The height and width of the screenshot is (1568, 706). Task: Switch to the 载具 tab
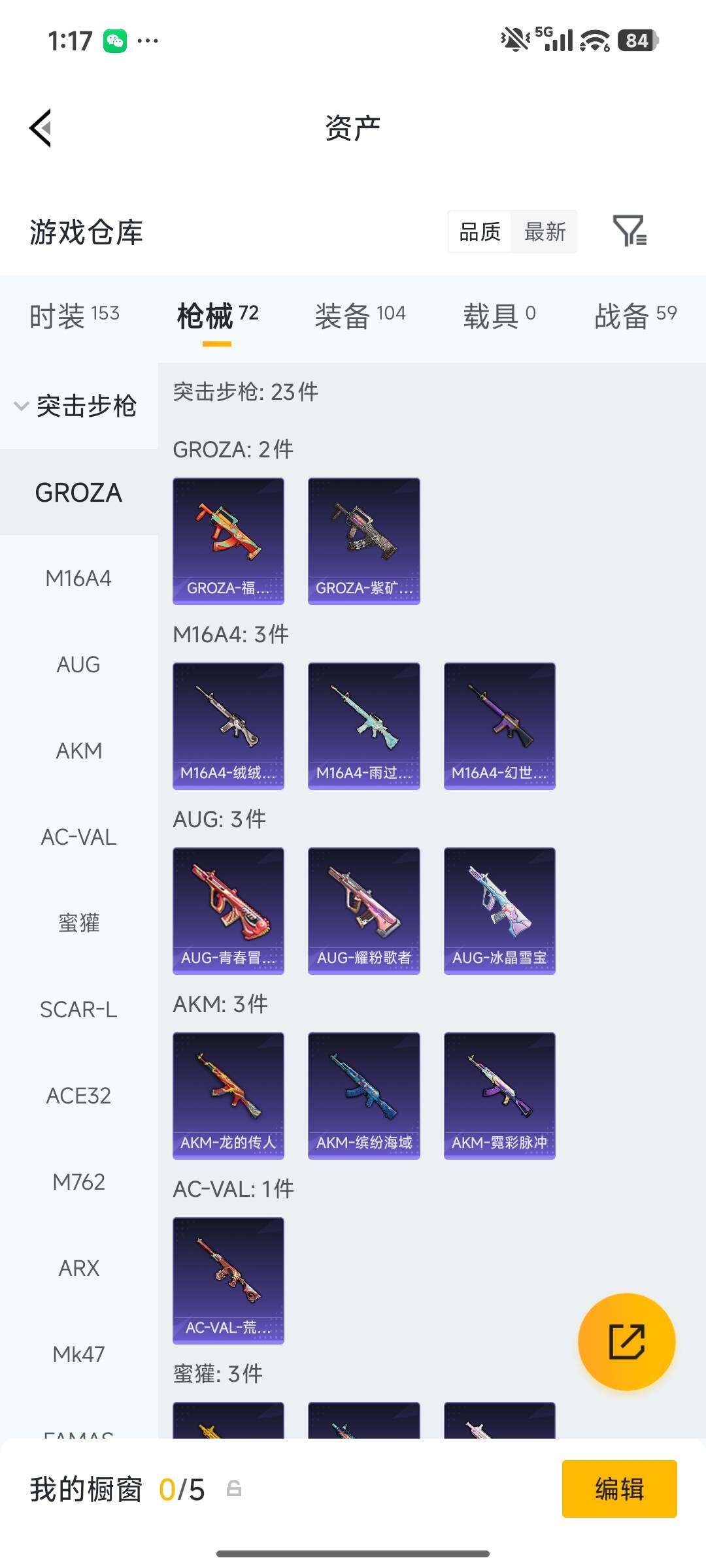pos(499,316)
